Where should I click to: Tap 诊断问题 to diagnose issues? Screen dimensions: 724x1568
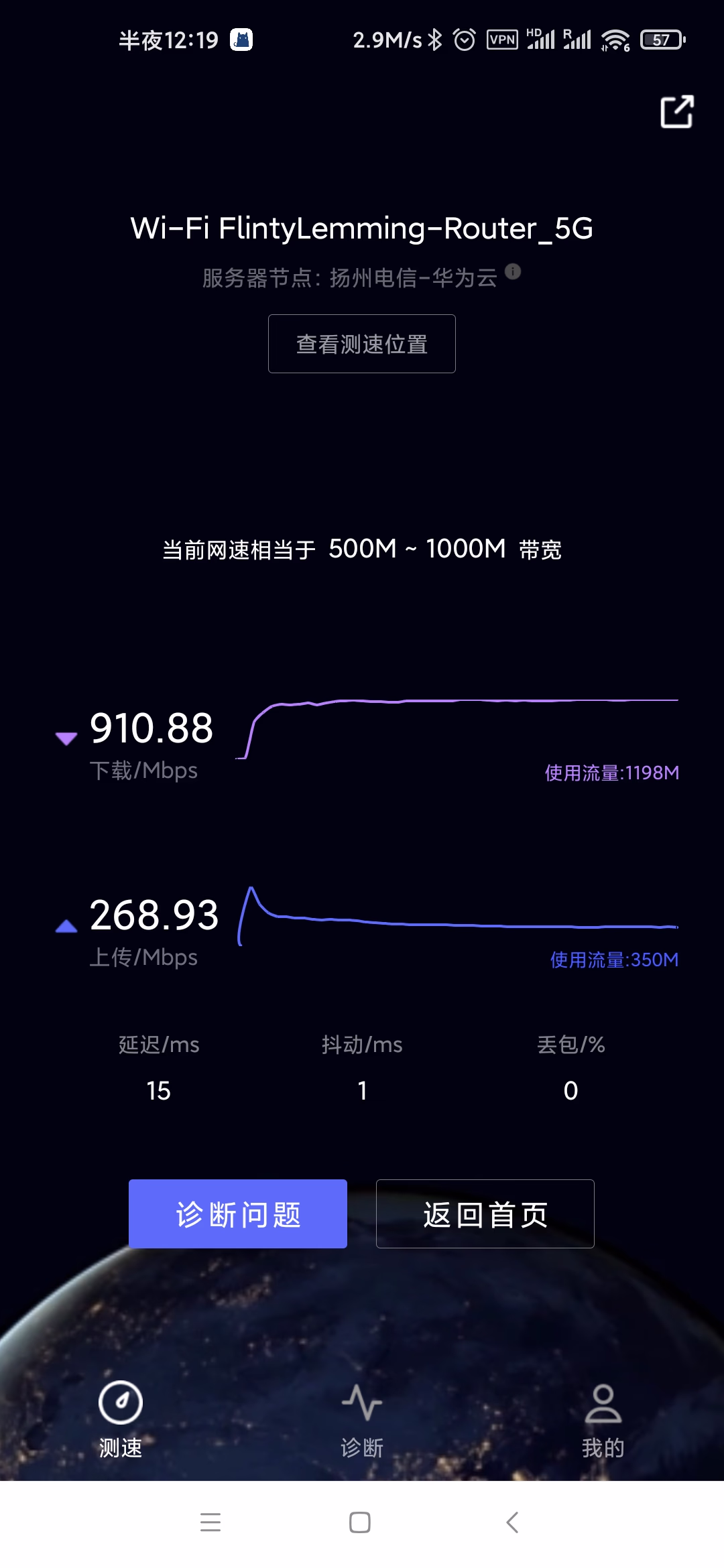[238, 1214]
